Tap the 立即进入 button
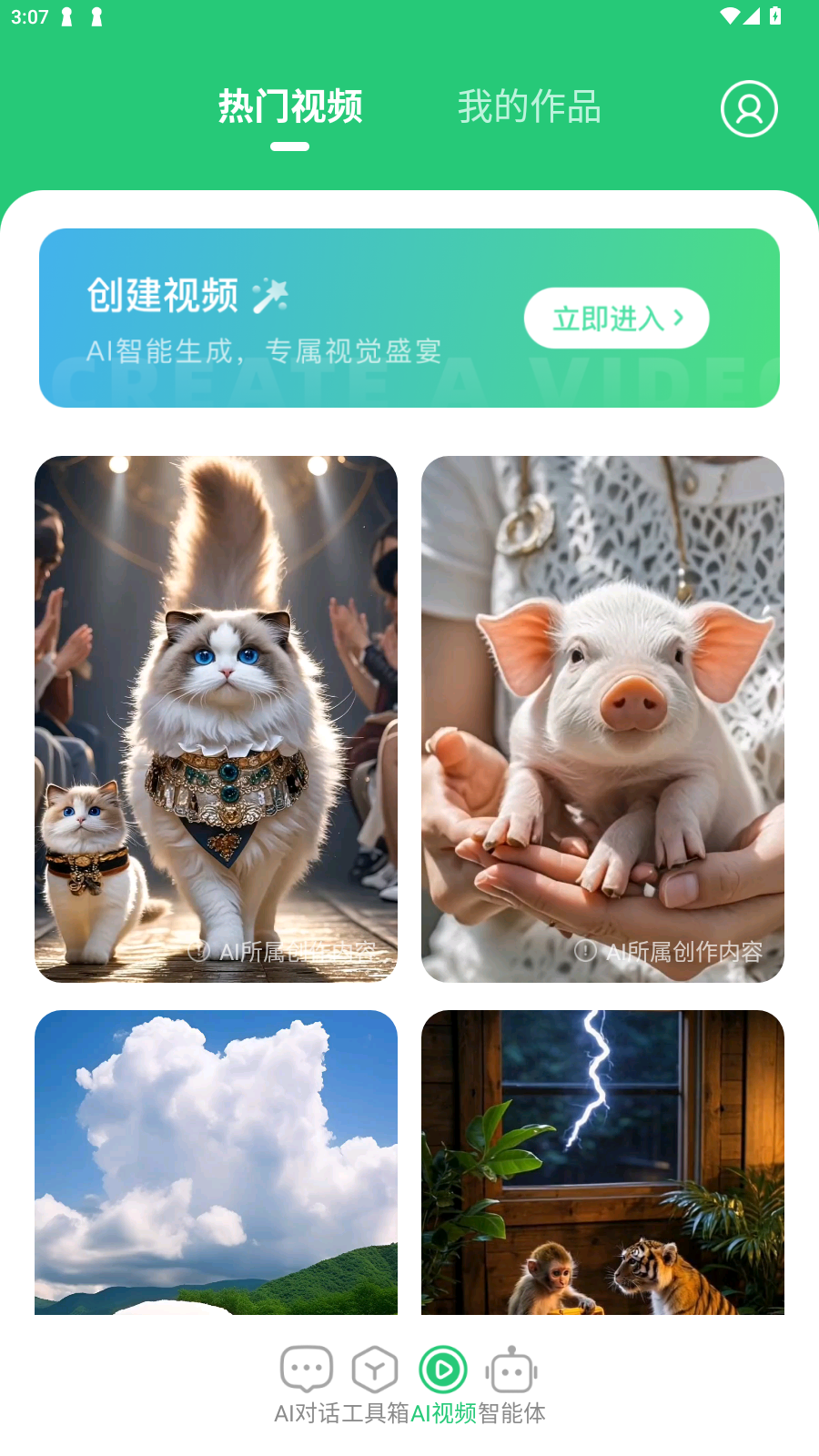Screen dimensions: 819x1456 pyautogui.click(x=616, y=318)
